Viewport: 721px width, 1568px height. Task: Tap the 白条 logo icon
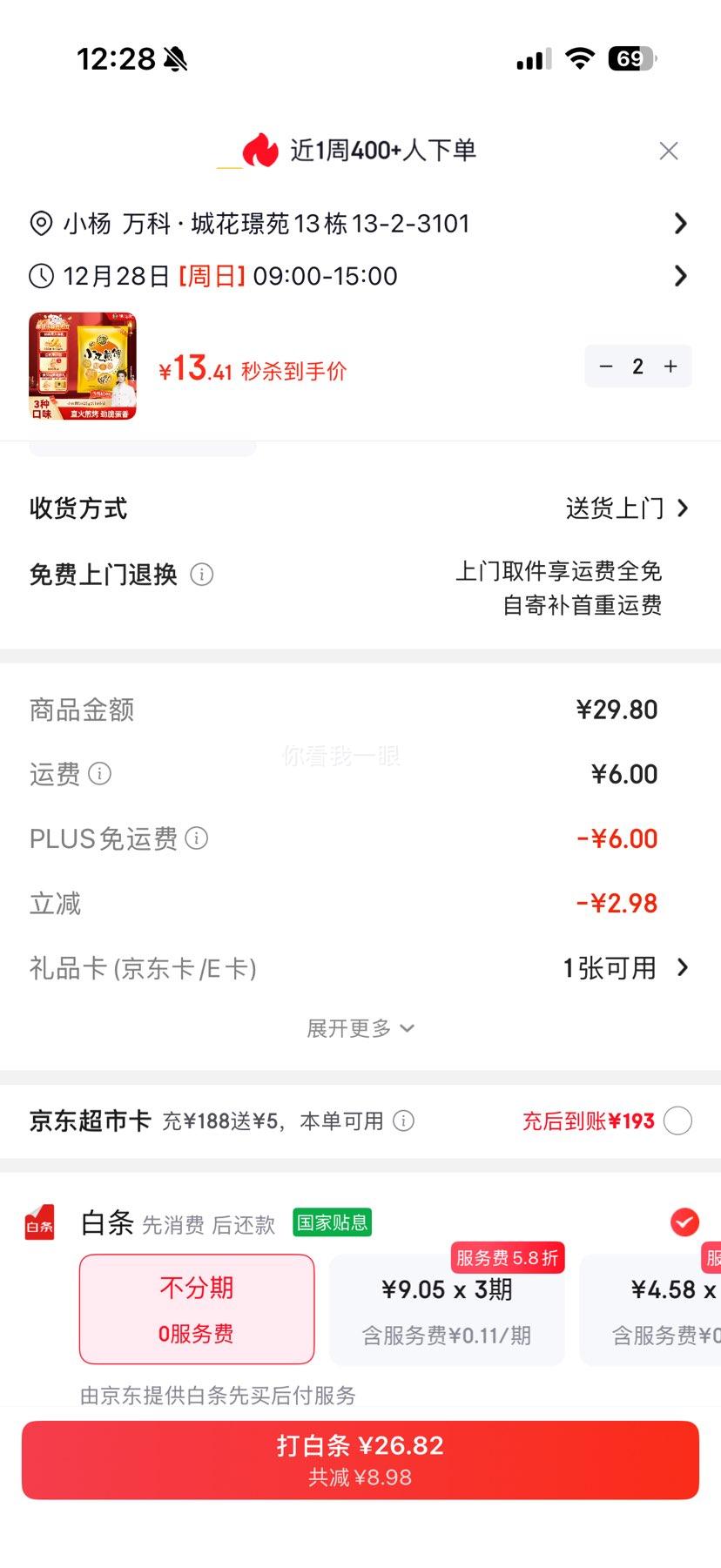(x=38, y=1223)
